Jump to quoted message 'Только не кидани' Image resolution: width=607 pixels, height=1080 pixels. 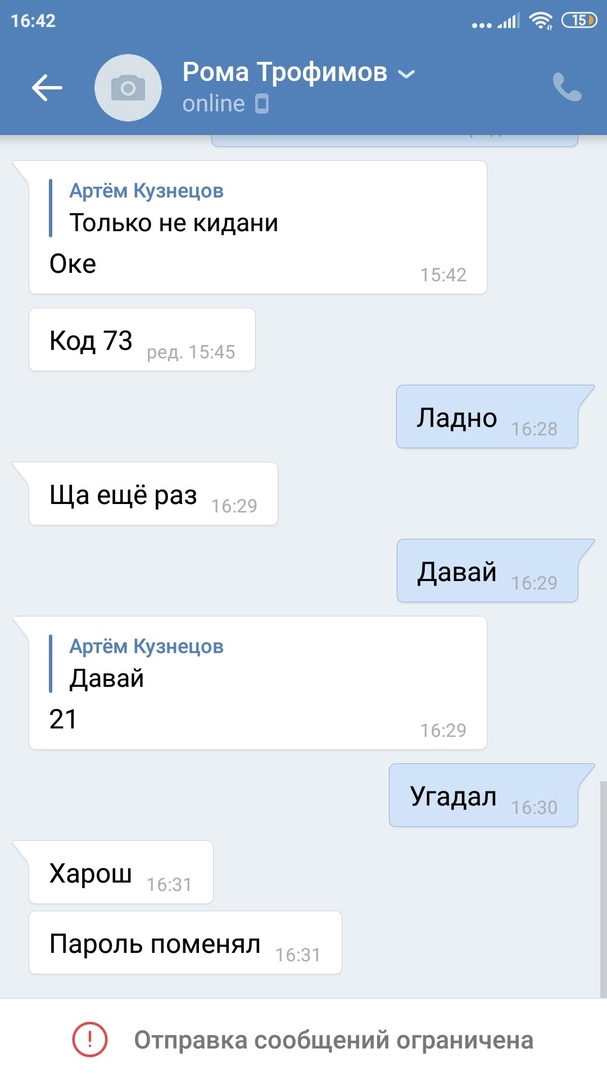172,208
